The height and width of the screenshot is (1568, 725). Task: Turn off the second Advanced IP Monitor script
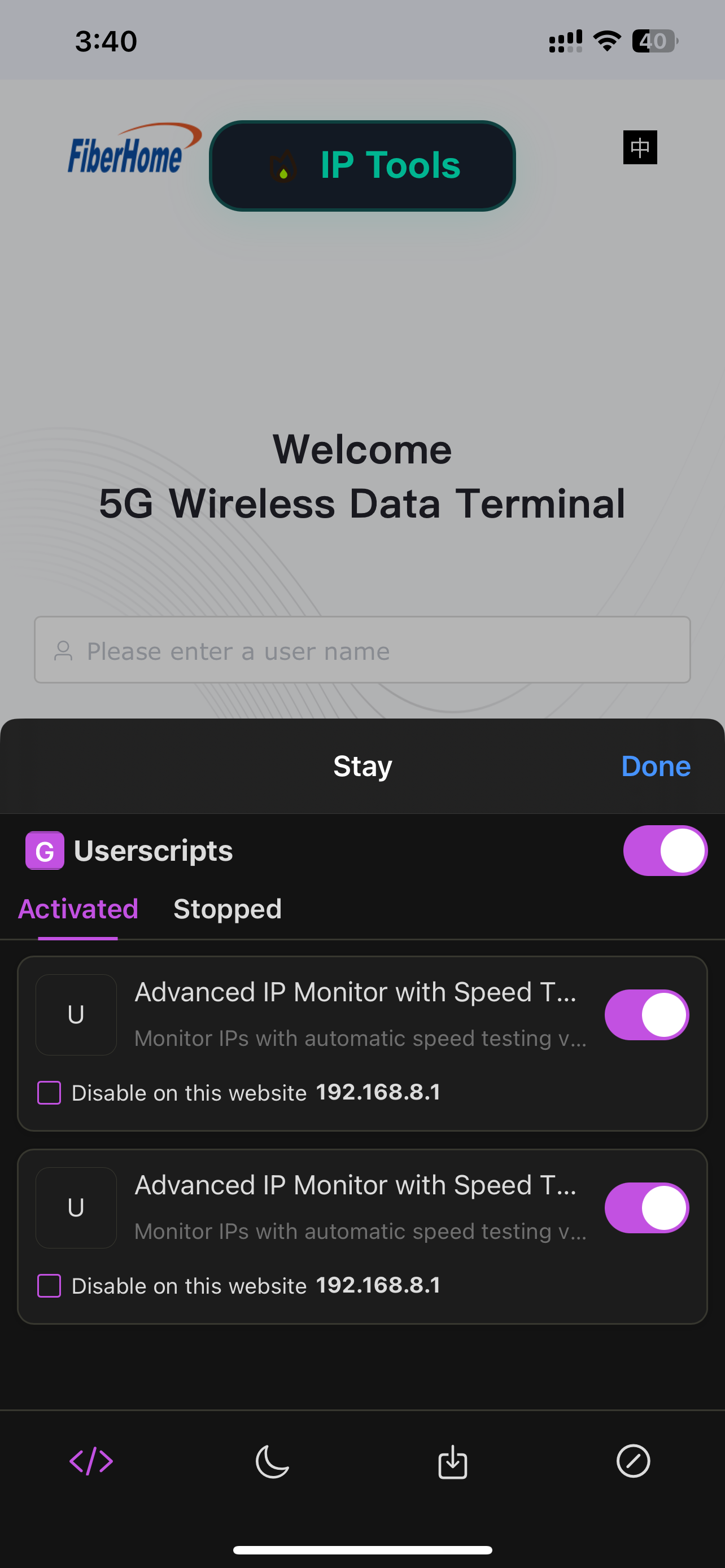(646, 1208)
